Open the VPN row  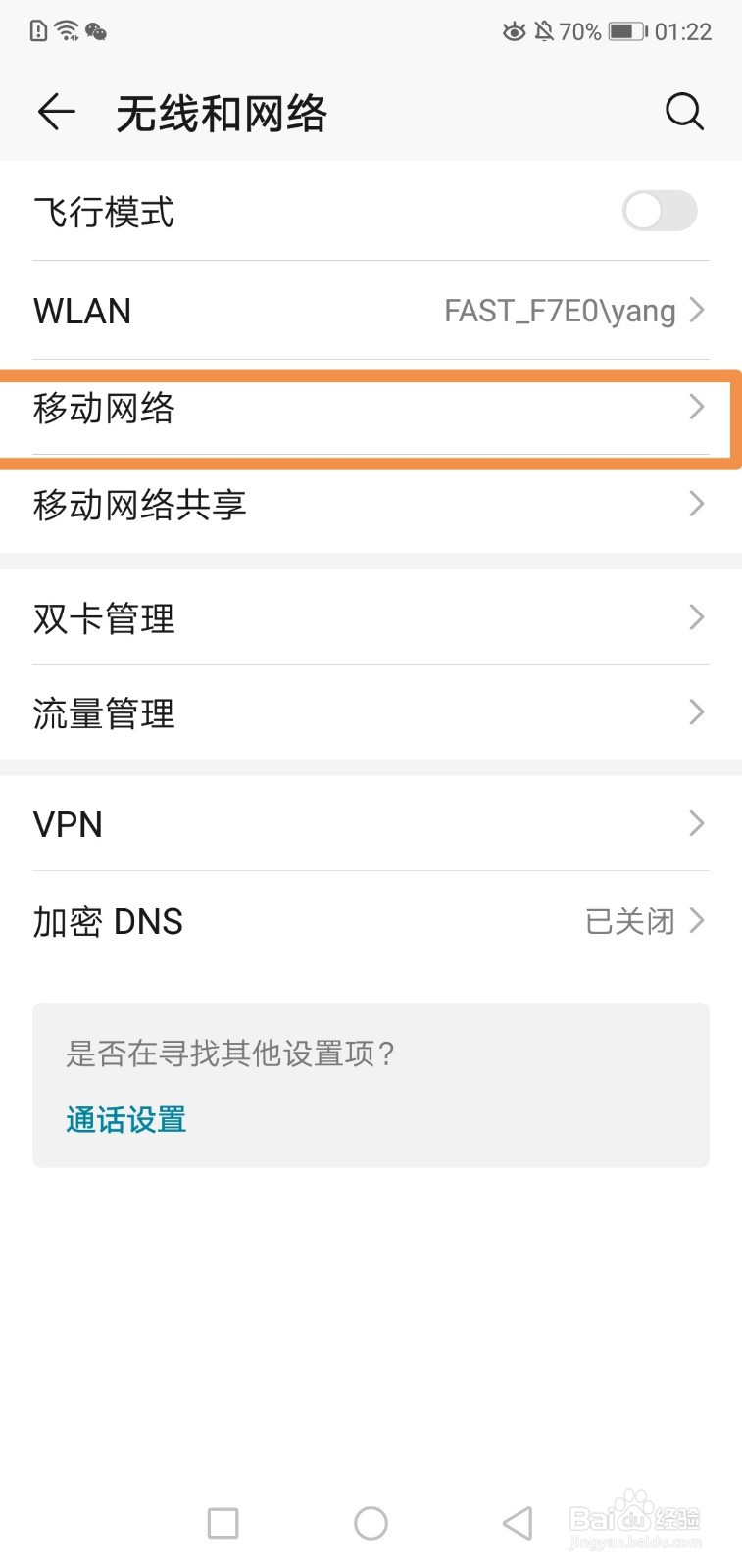(x=371, y=823)
